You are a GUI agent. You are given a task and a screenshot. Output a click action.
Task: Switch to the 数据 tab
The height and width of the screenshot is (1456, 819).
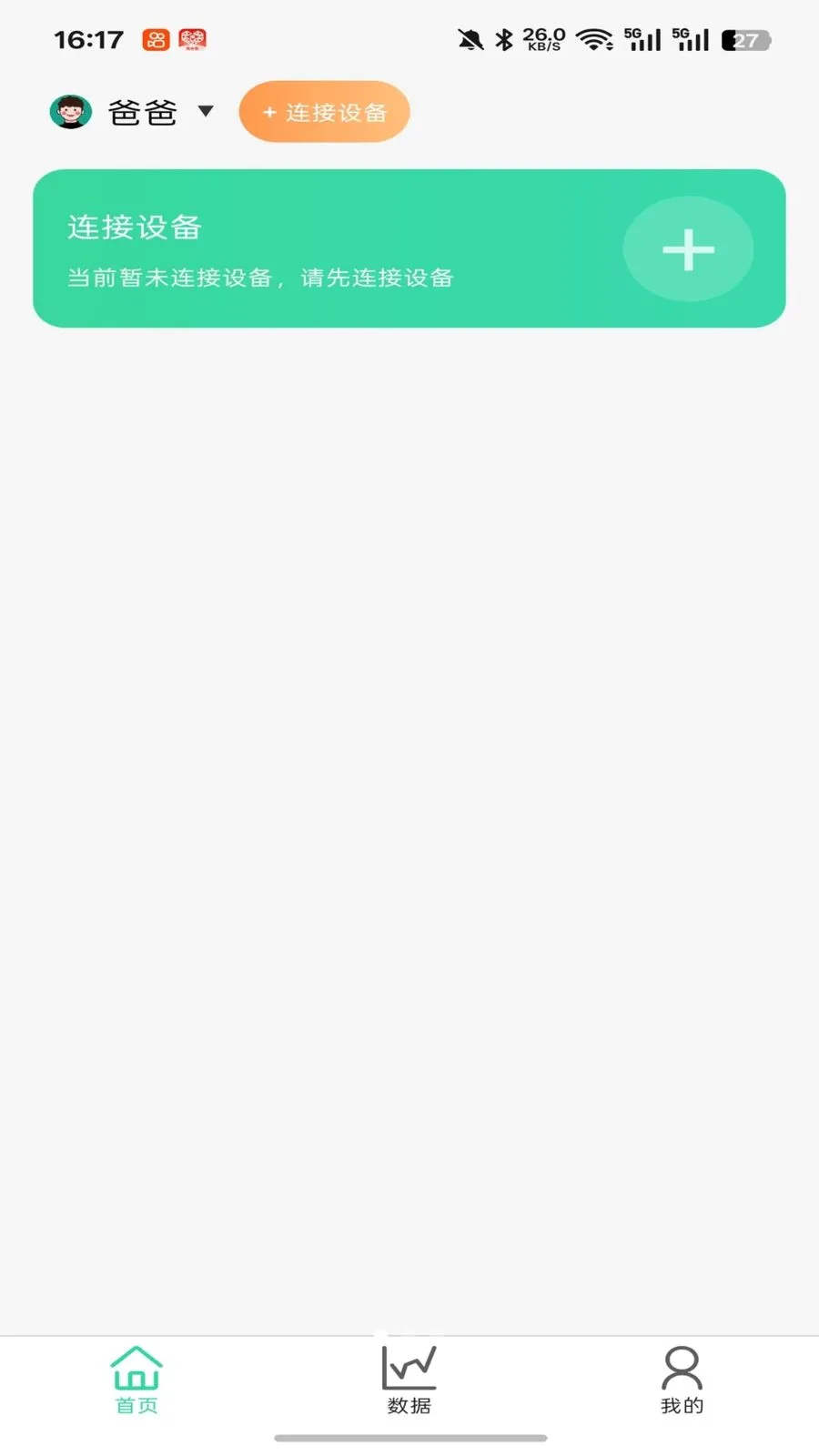(x=409, y=1380)
